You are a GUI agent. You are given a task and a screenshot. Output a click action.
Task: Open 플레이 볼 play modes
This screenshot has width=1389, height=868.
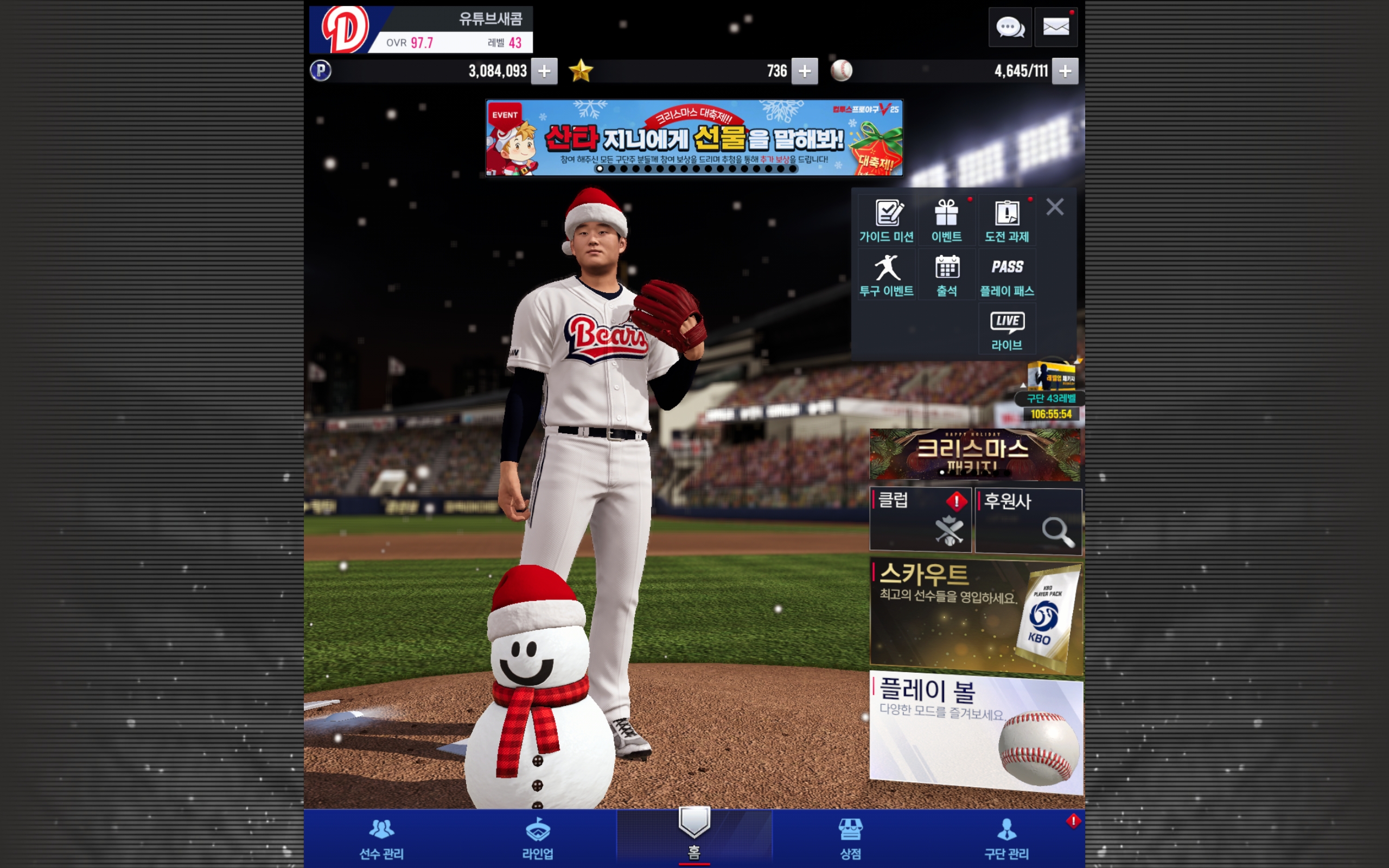pyautogui.click(x=976, y=733)
